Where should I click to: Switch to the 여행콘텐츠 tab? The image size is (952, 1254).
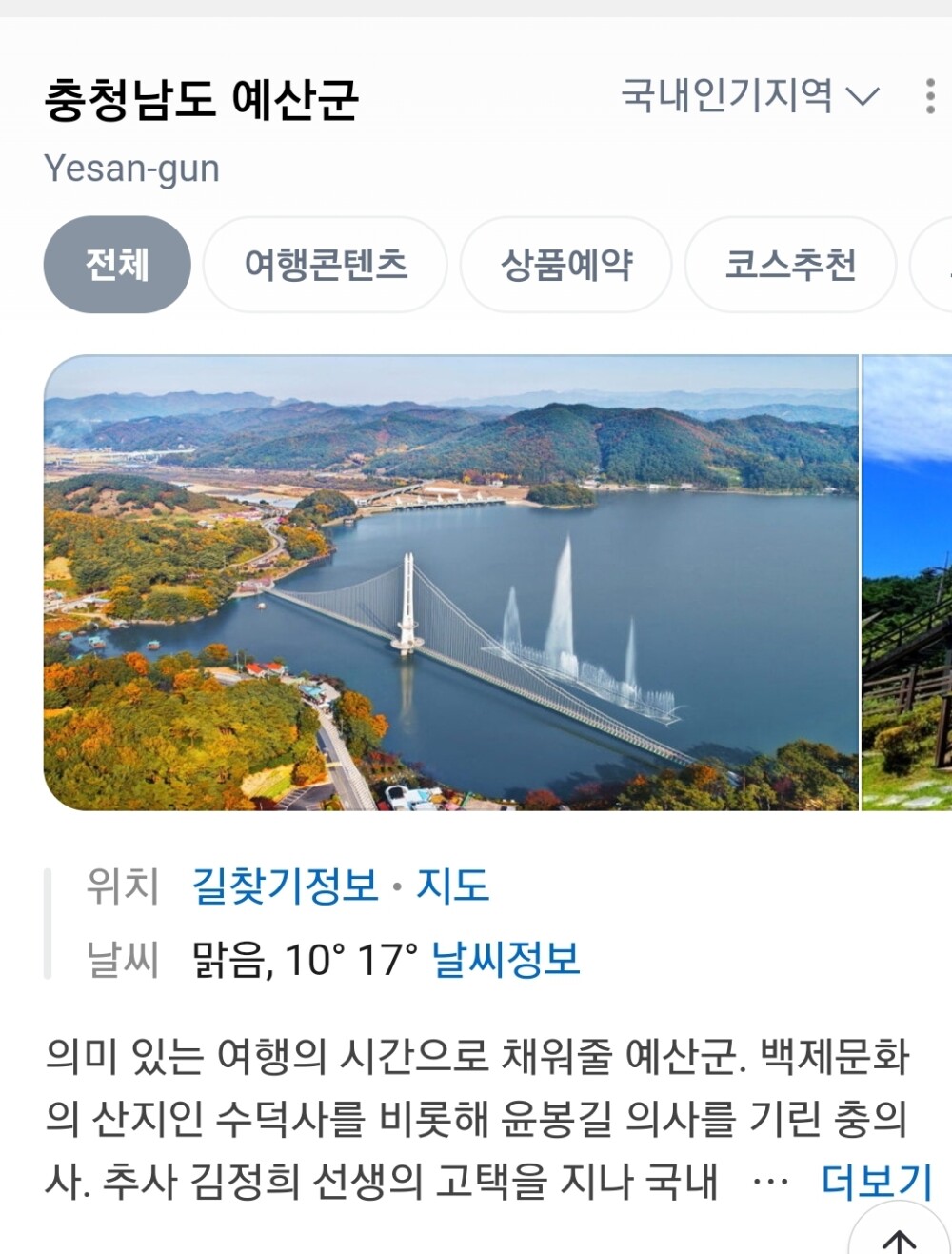click(x=326, y=265)
